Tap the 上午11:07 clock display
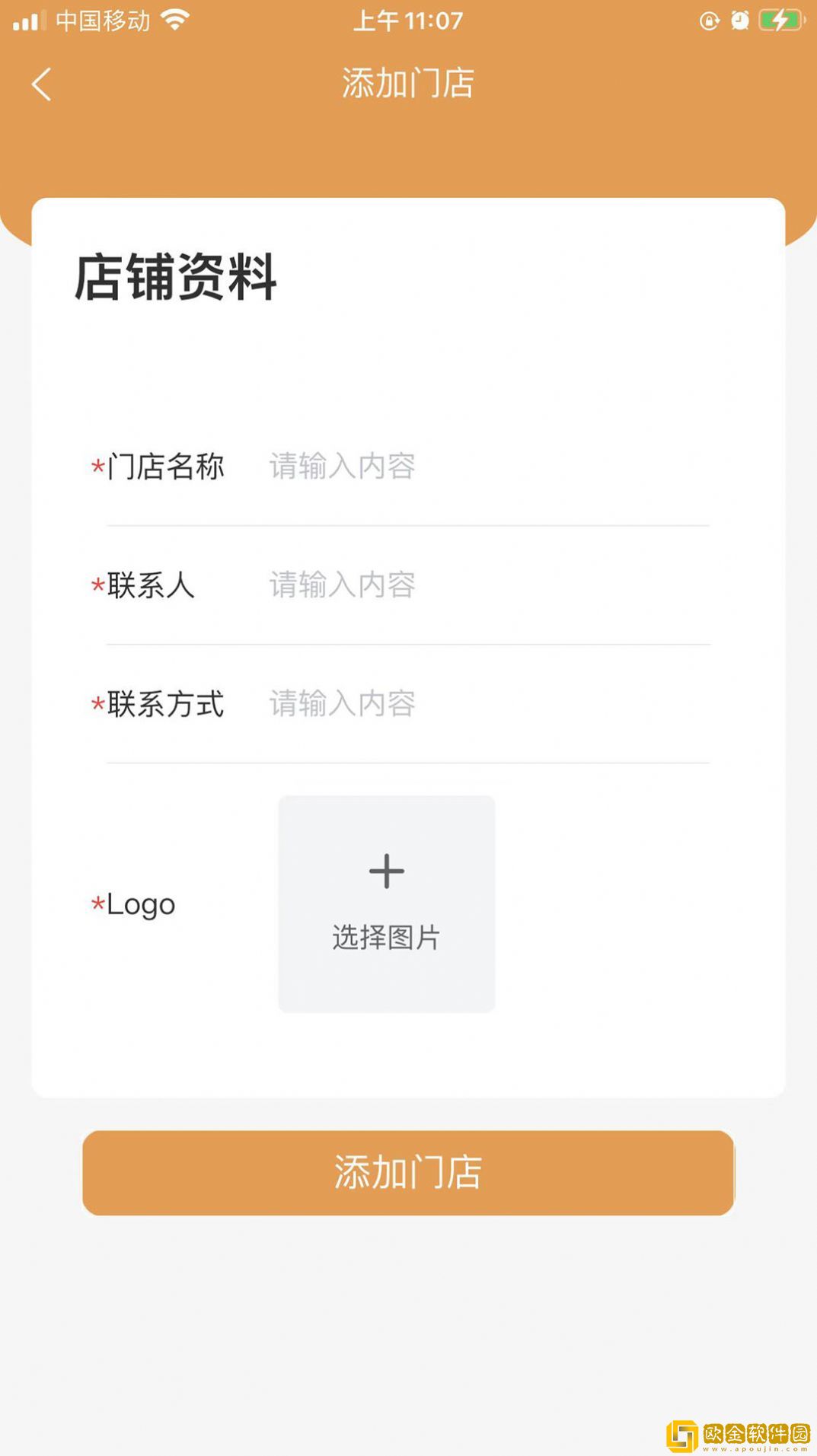817x1456 pixels. click(408, 21)
